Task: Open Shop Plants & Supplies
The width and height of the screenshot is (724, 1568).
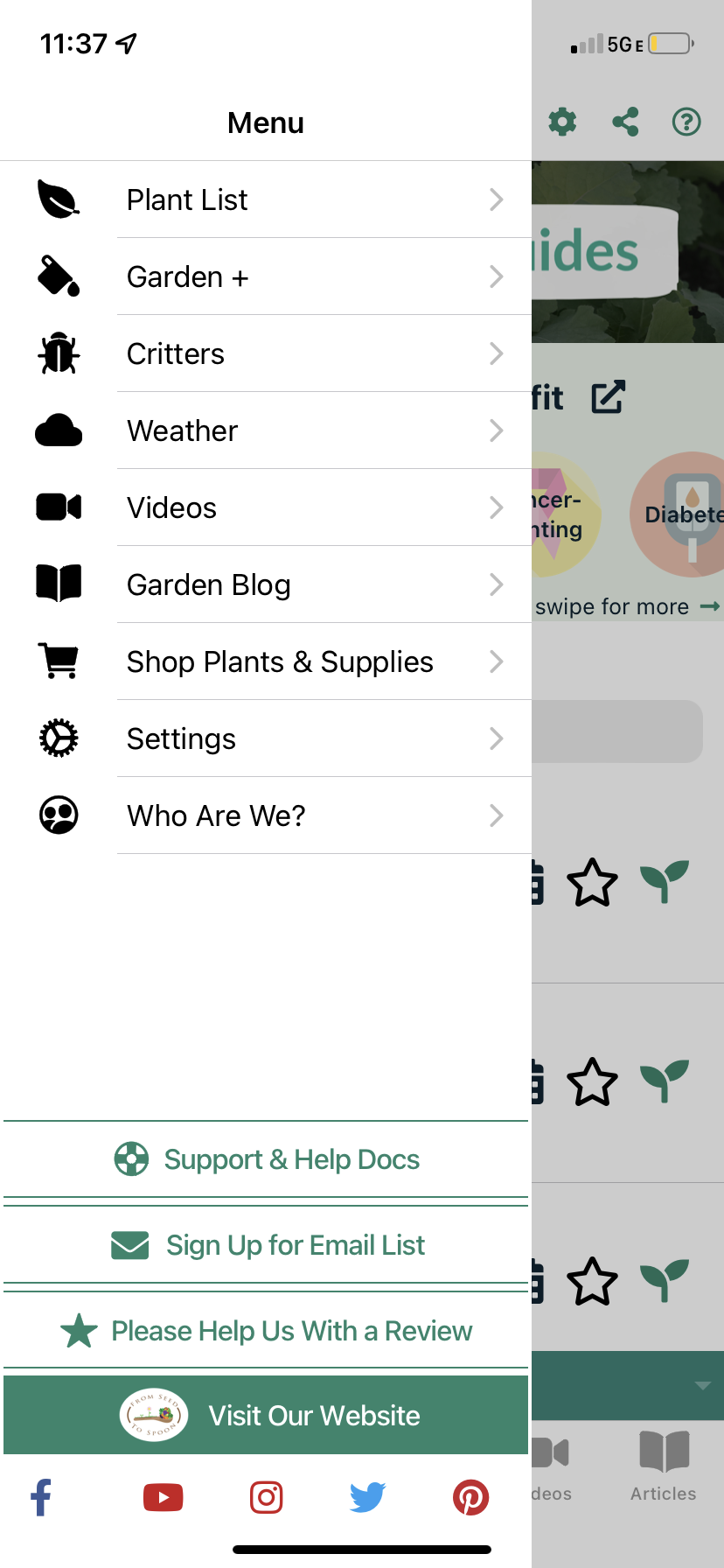Action: (x=266, y=661)
